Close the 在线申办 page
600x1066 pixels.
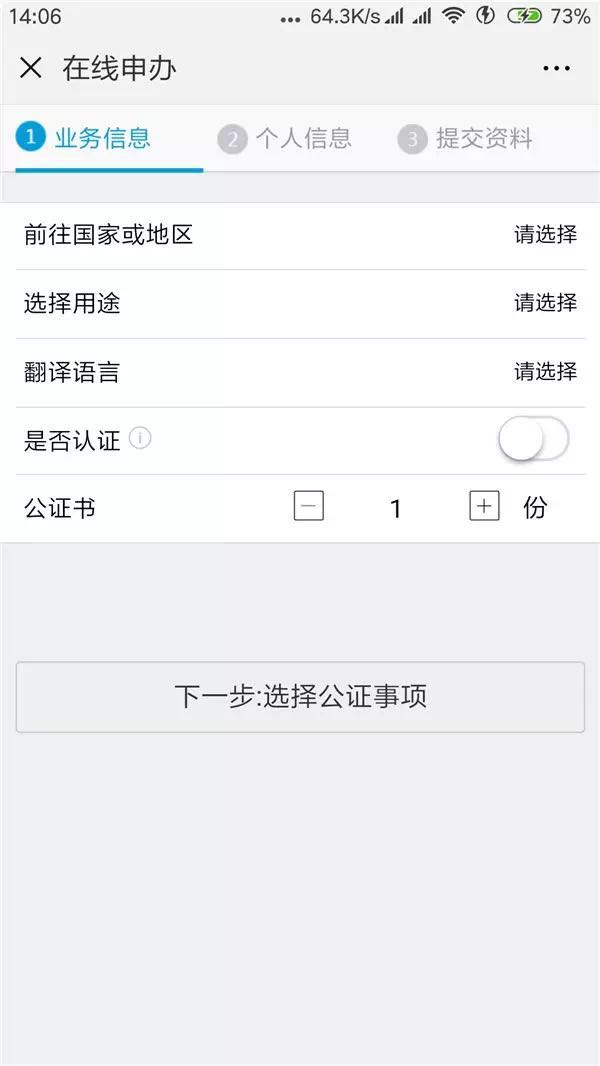point(31,68)
